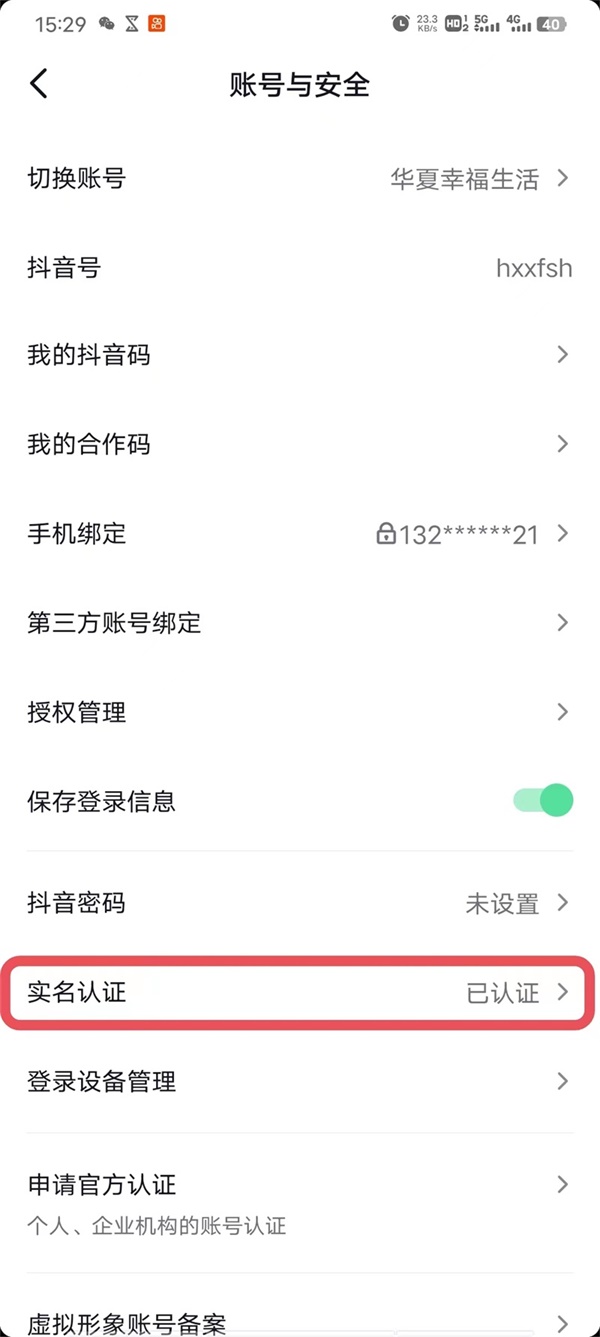This screenshot has width=600, height=1337.
Task: Open 抖音密码 to set a password
Action: [300, 904]
